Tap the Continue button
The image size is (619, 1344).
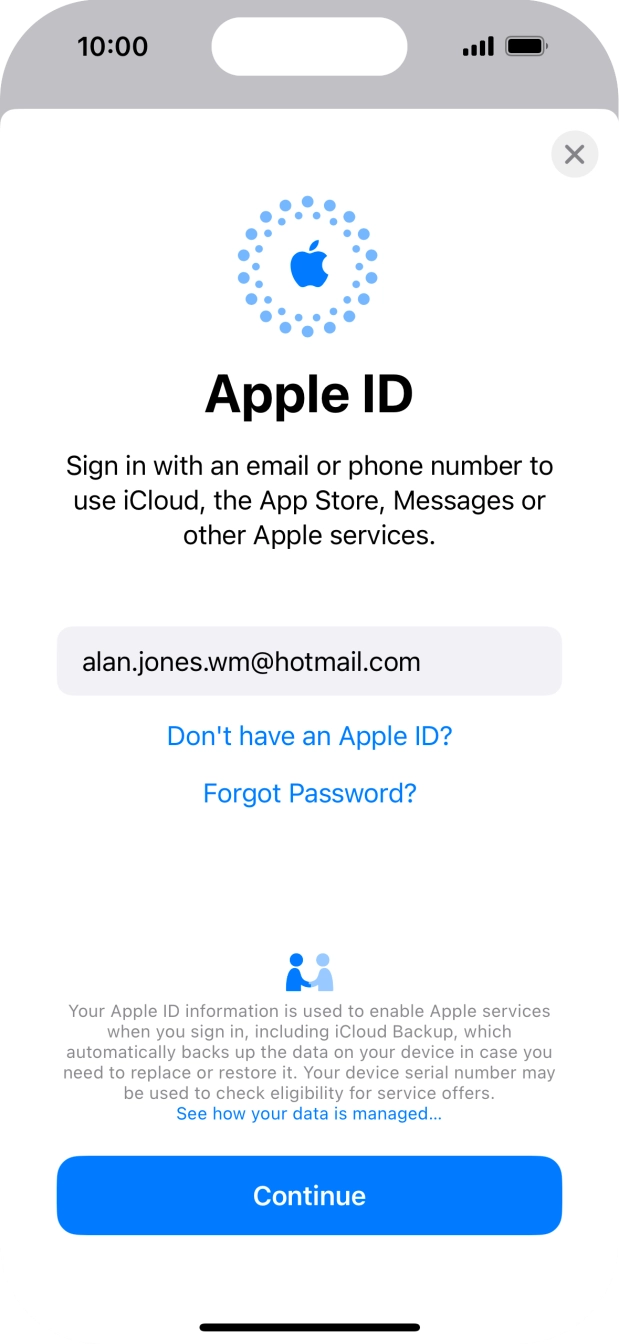309,1195
